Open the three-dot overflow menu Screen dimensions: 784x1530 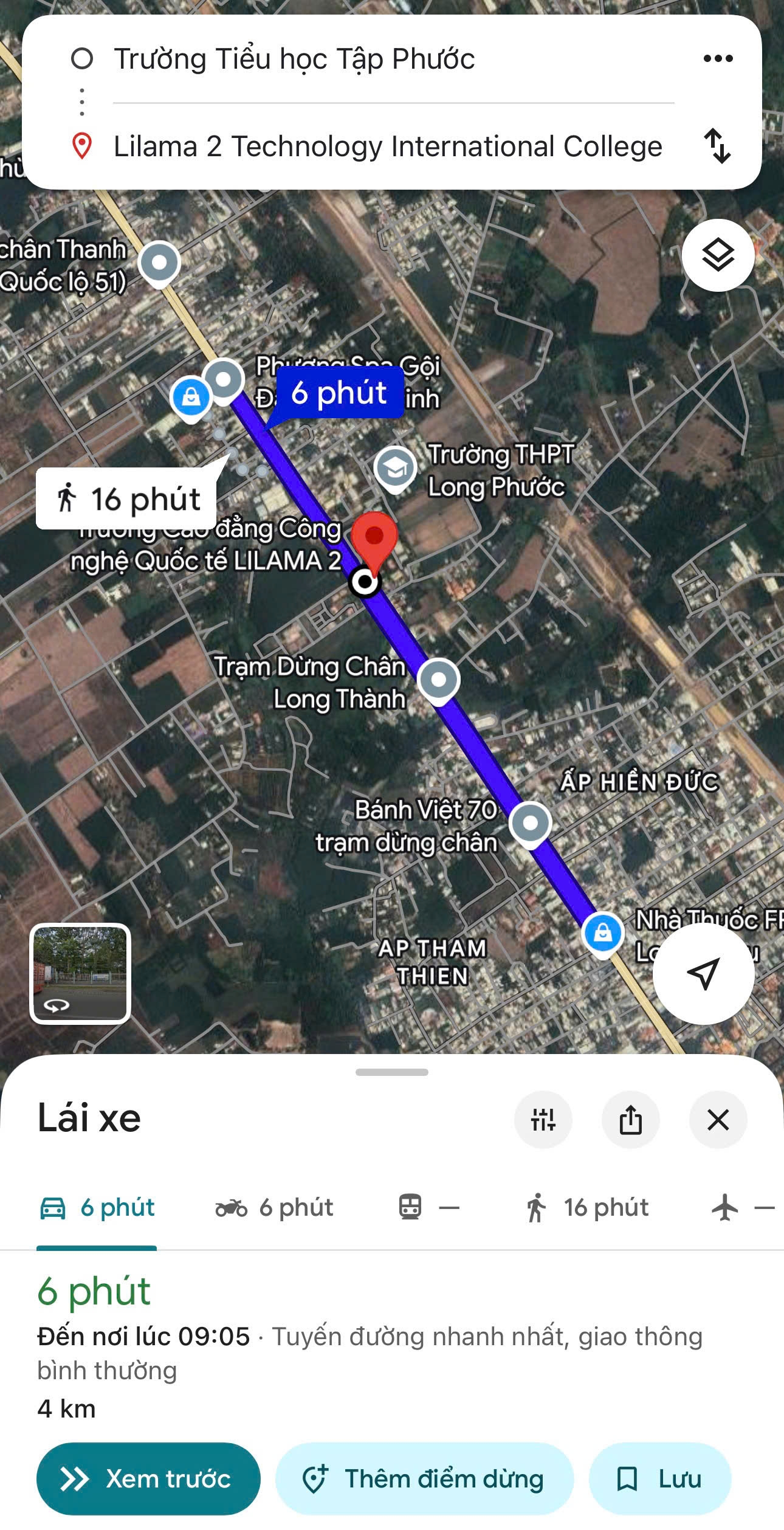(x=718, y=59)
